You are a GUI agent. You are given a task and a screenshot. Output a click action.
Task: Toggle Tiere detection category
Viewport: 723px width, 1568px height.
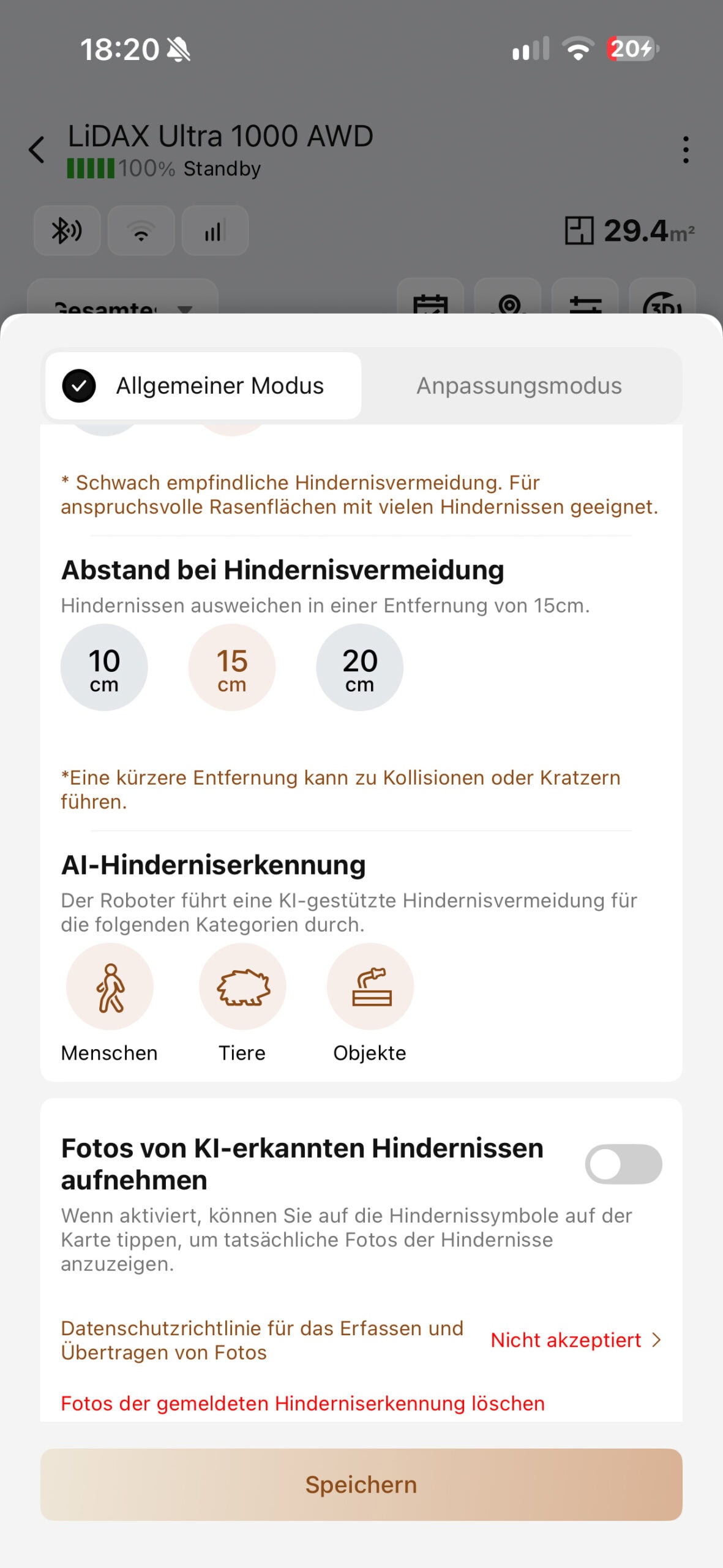[x=242, y=987]
